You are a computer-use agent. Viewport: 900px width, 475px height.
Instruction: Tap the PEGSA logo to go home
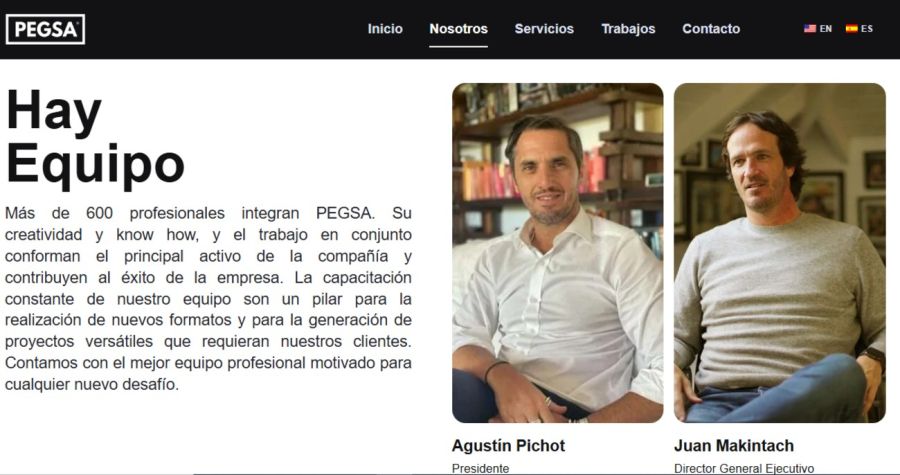point(45,29)
